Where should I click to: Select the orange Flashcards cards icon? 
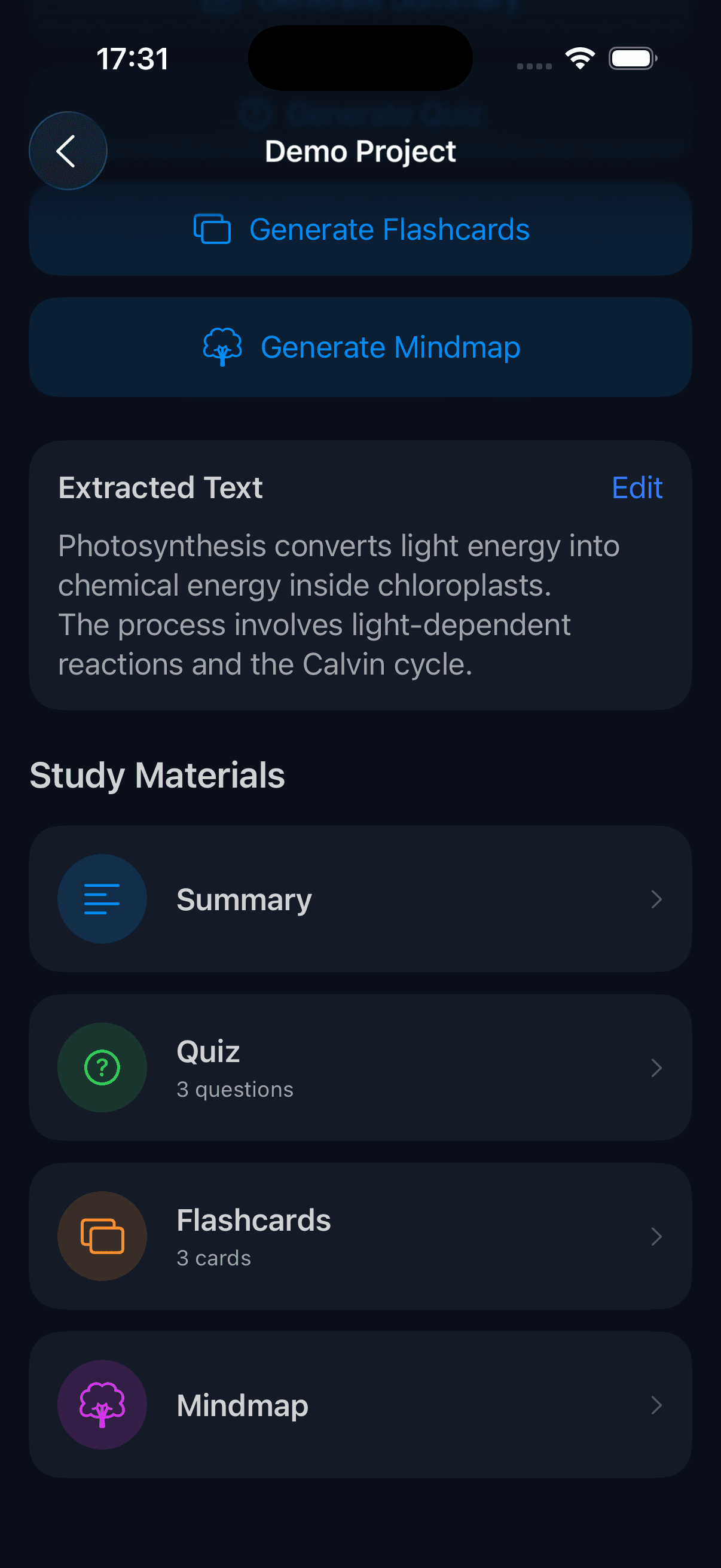[x=102, y=1236]
